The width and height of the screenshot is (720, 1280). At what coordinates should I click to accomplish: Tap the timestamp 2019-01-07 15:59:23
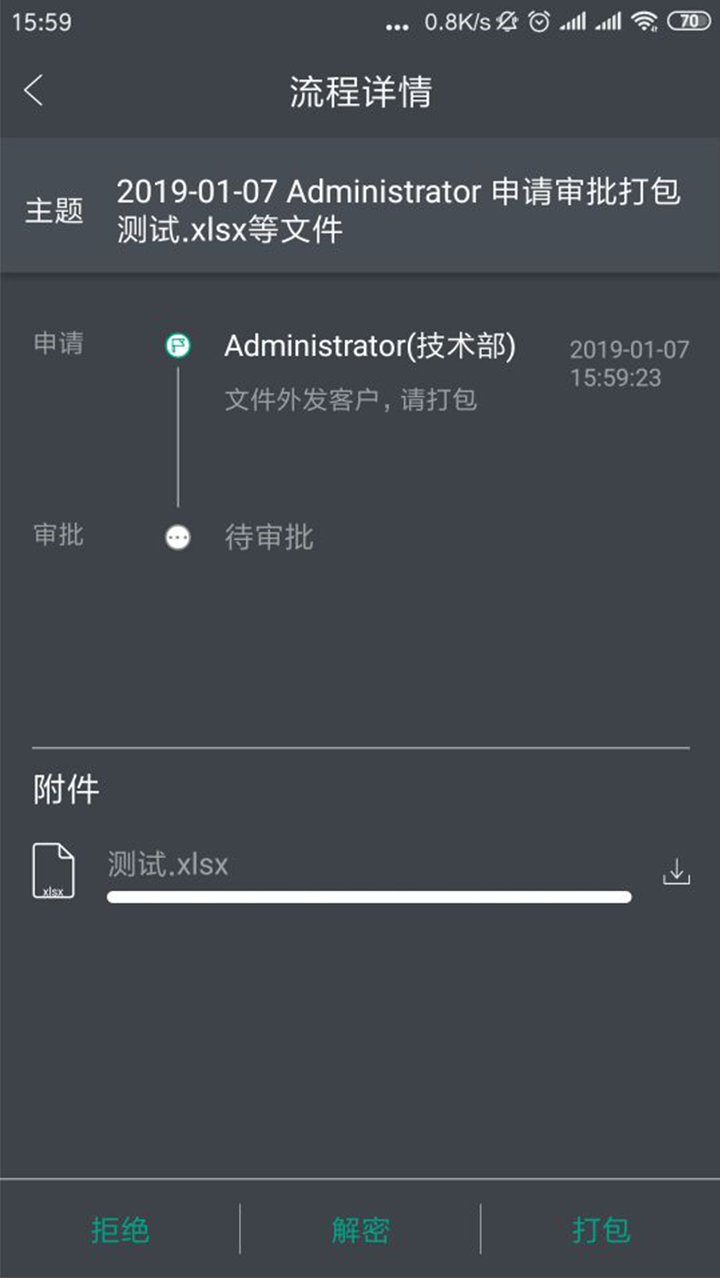pos(628,362)
